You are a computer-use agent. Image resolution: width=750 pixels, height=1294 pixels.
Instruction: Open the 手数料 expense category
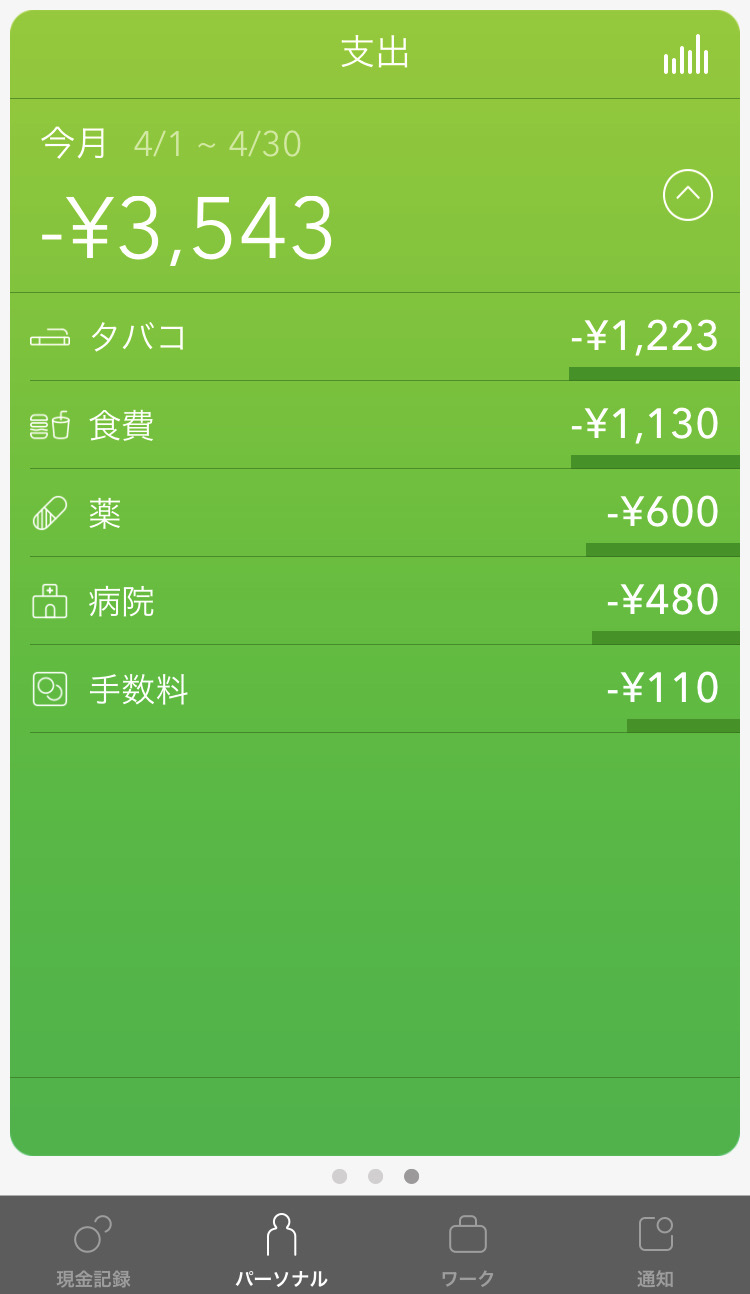coord(375,689)
